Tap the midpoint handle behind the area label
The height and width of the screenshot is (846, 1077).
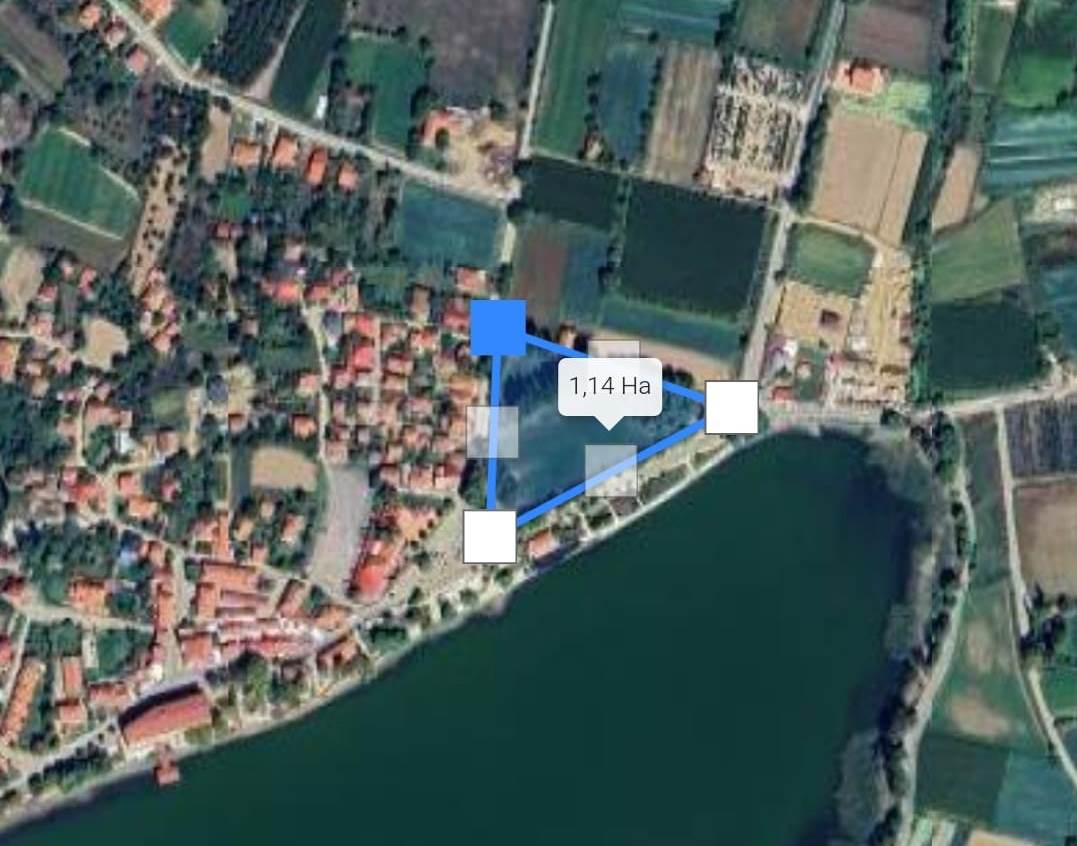click(x=614, y=351)
